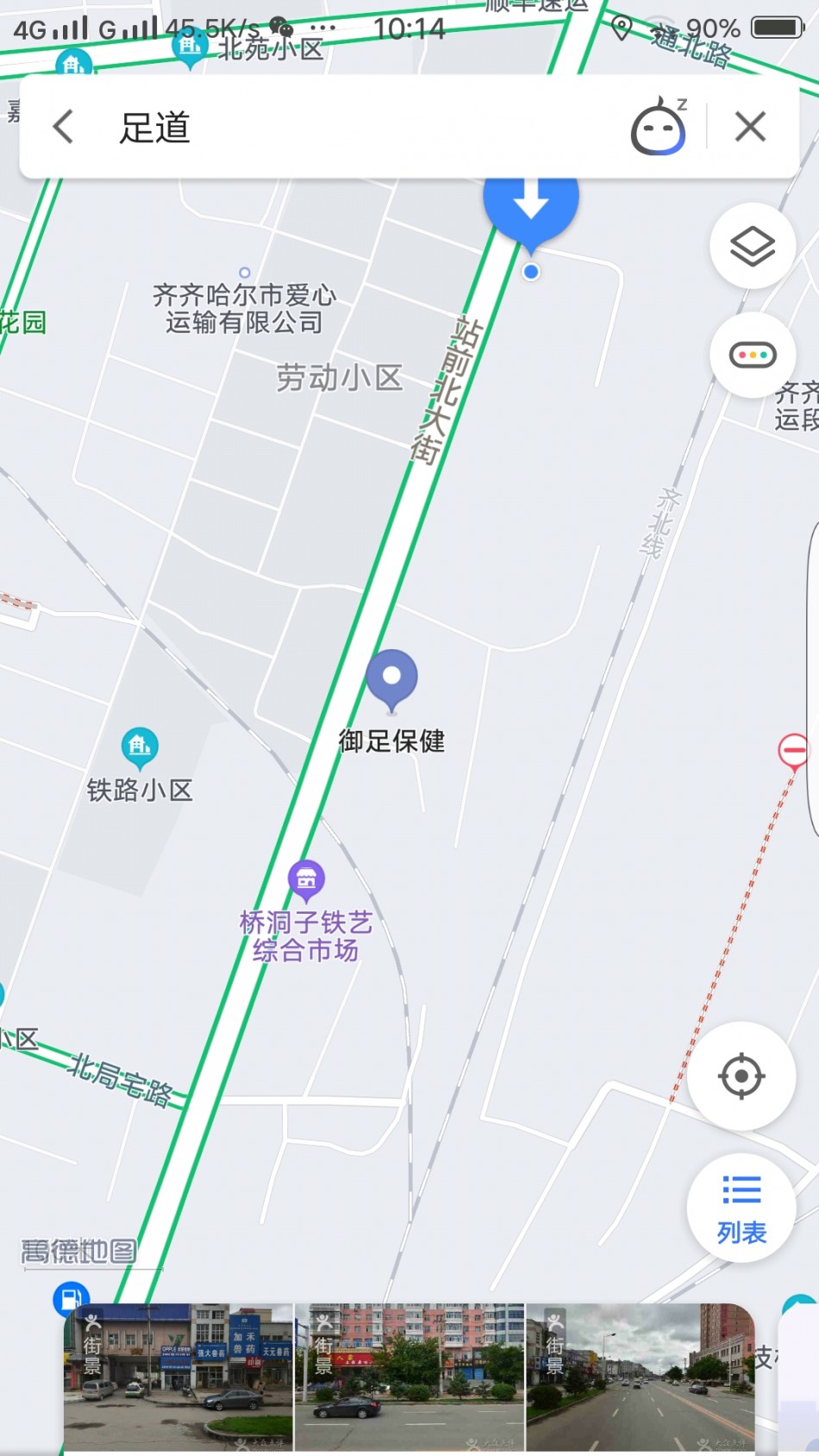819x1456 pixels.
Task: Open the map layers button
Action: tap(752, 247)
